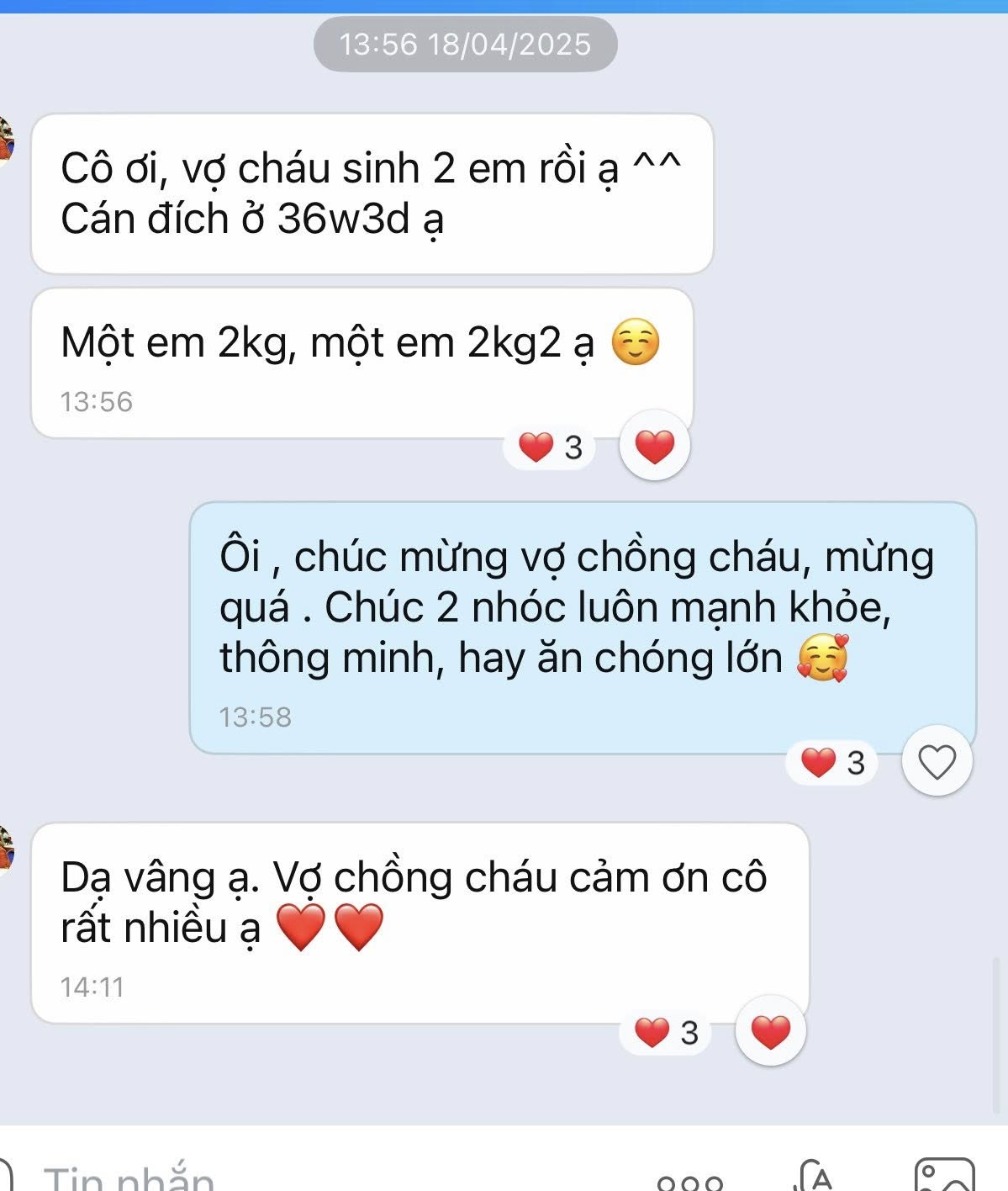
Task: Tap the heart on the "Dạ vâng ạ" message
Action: 770,1031
